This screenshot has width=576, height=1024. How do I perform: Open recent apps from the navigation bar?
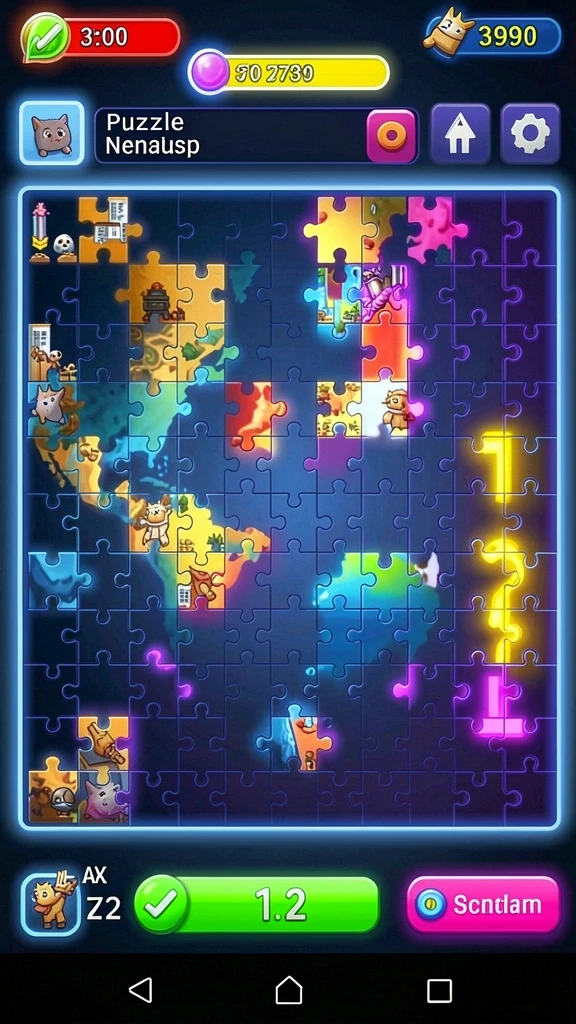[x=439, y=990]
